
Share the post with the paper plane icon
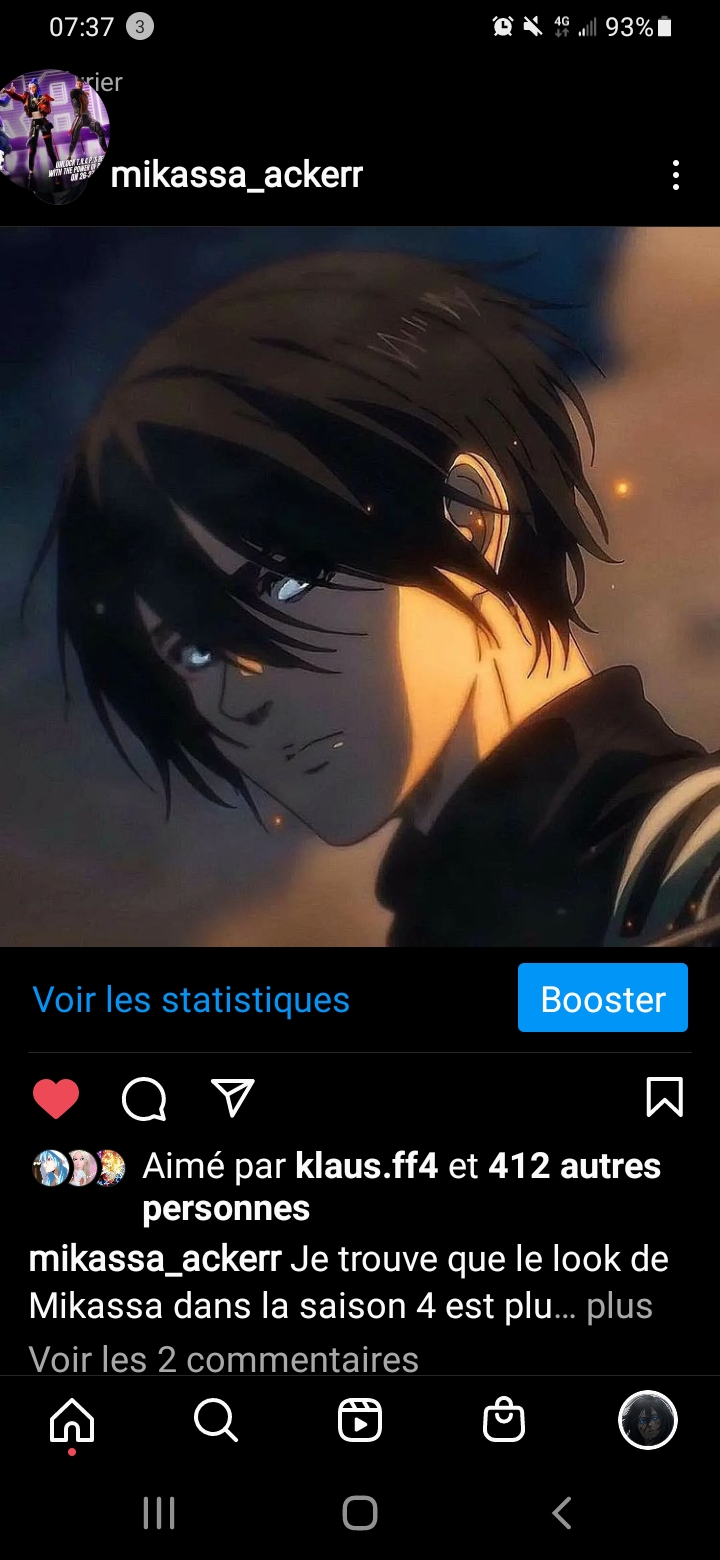pyautogui.click(x=233, y=1098)
